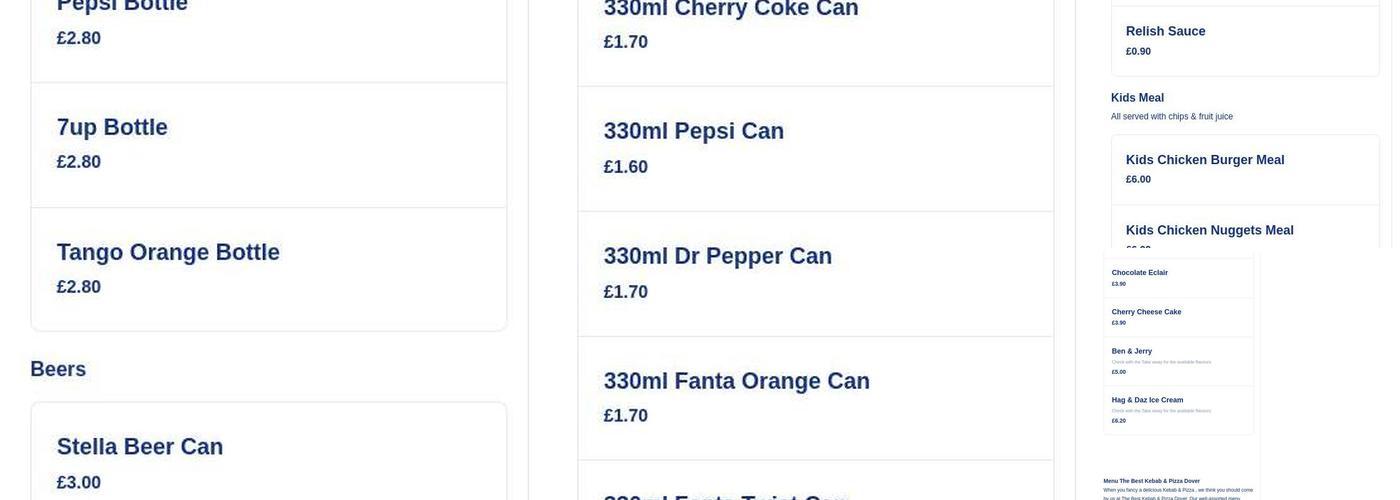Pick the Hag & Daz Ice Cream
1400x500 pixels.
click(x=1178, y=410)
